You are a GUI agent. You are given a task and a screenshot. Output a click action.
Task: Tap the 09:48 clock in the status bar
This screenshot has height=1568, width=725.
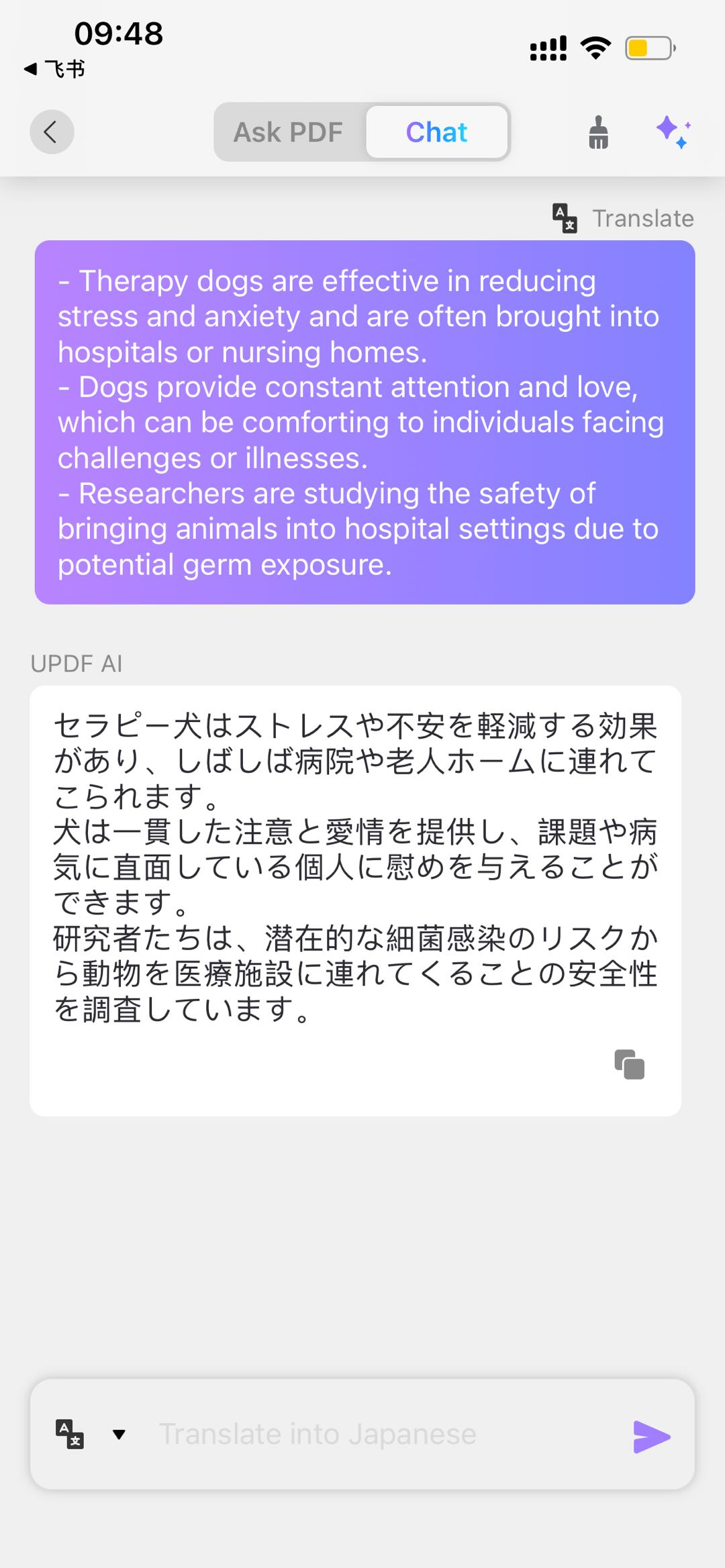pyautogui.click(x=118, y=33)
